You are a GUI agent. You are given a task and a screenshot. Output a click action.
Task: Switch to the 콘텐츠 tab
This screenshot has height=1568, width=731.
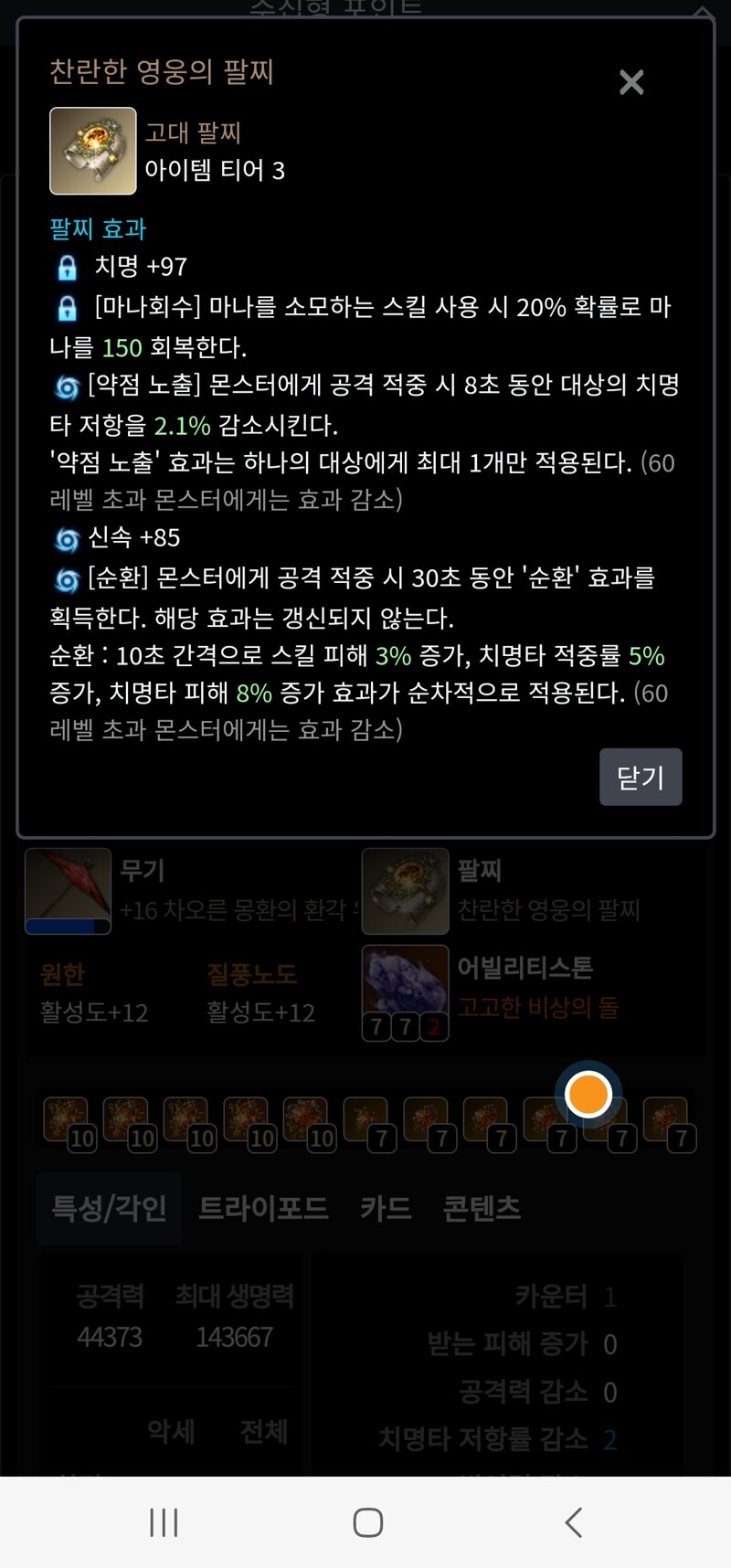coord(482,1208)
